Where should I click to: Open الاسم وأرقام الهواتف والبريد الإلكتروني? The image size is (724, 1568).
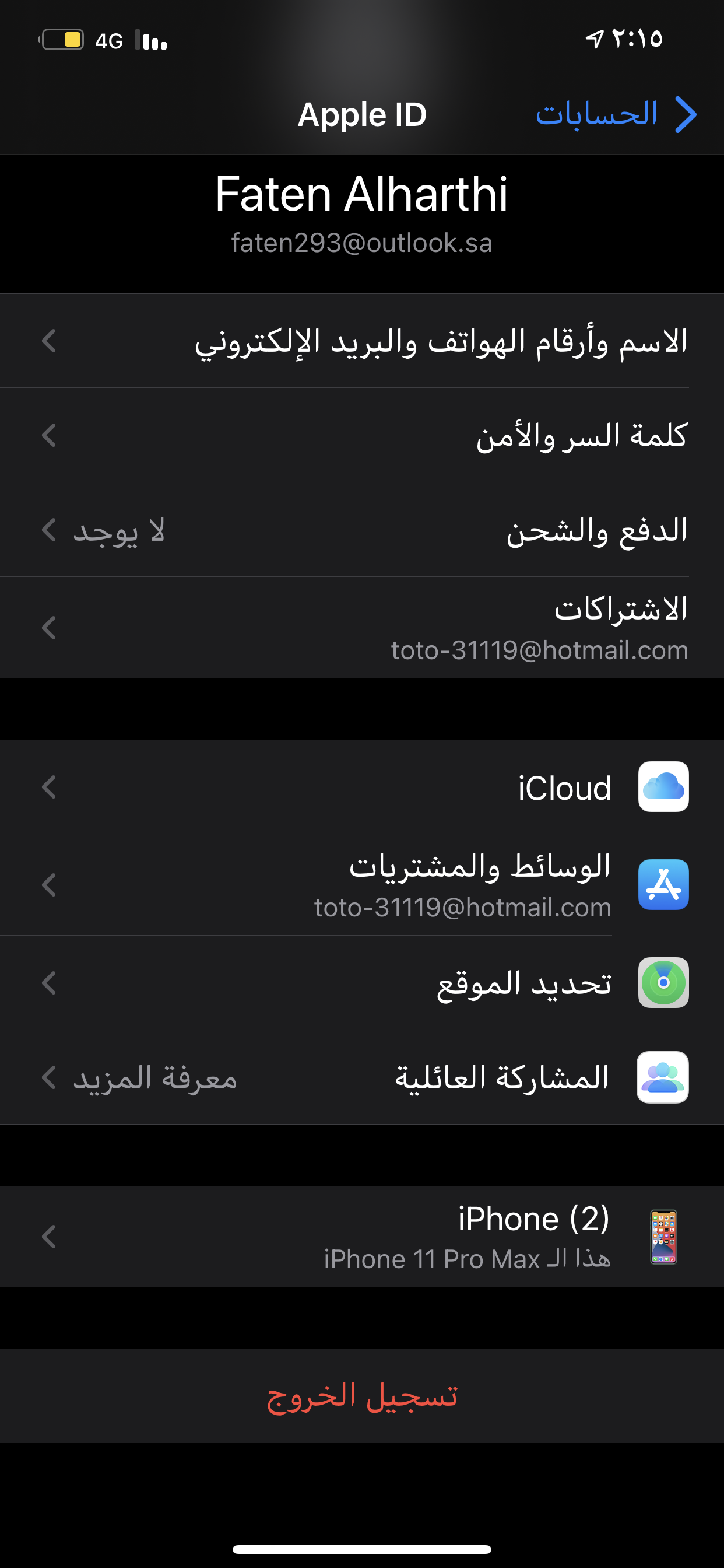pos(362,341)
